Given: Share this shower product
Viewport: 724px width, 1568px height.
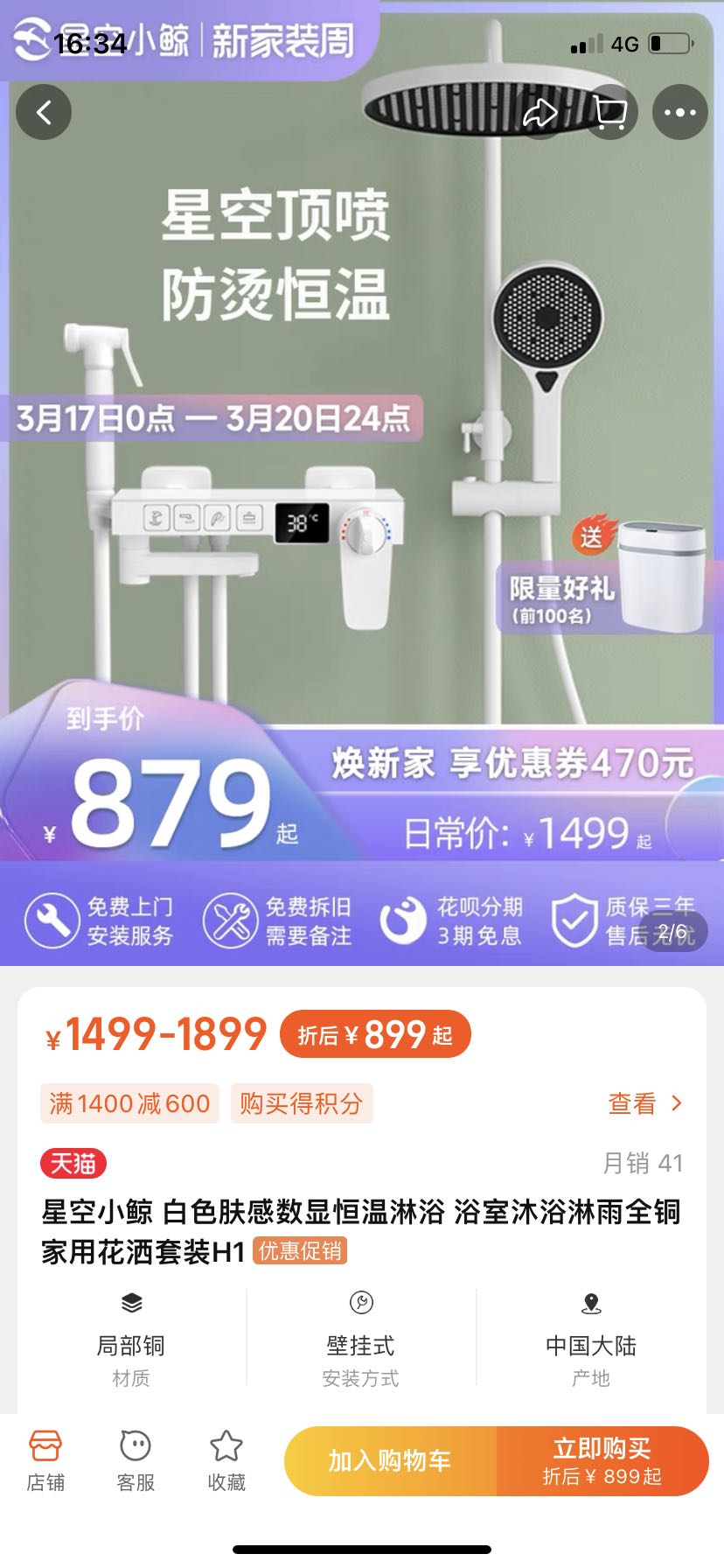Looking at the screenshot, I should (540, 112).
